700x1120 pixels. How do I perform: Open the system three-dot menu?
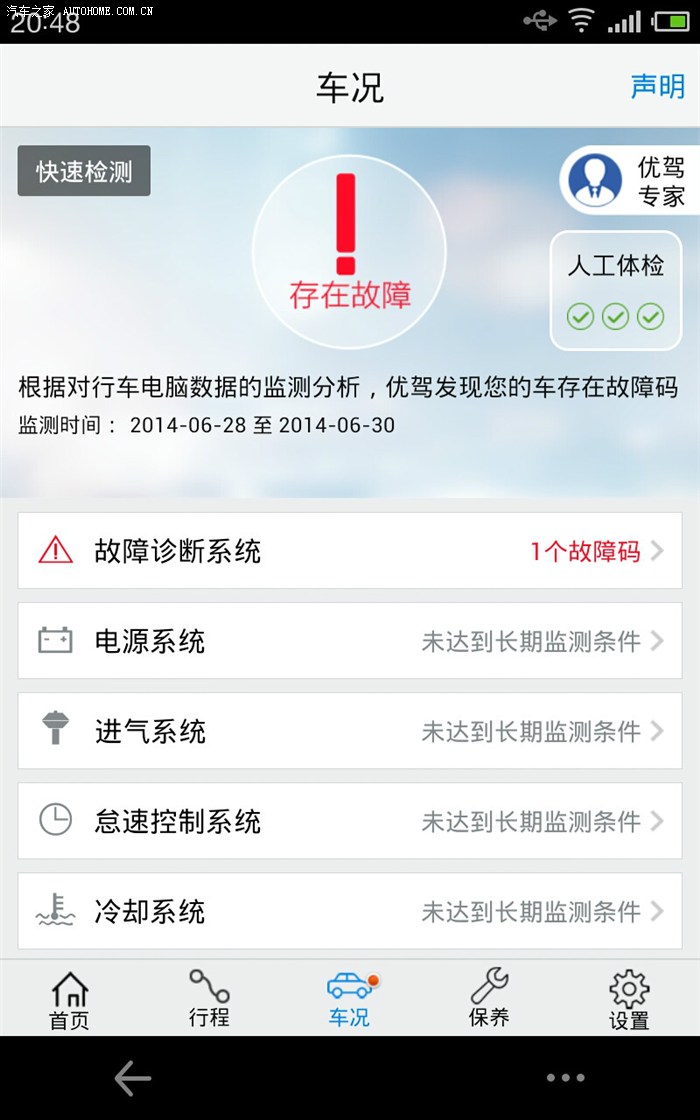pos(565,1078)
